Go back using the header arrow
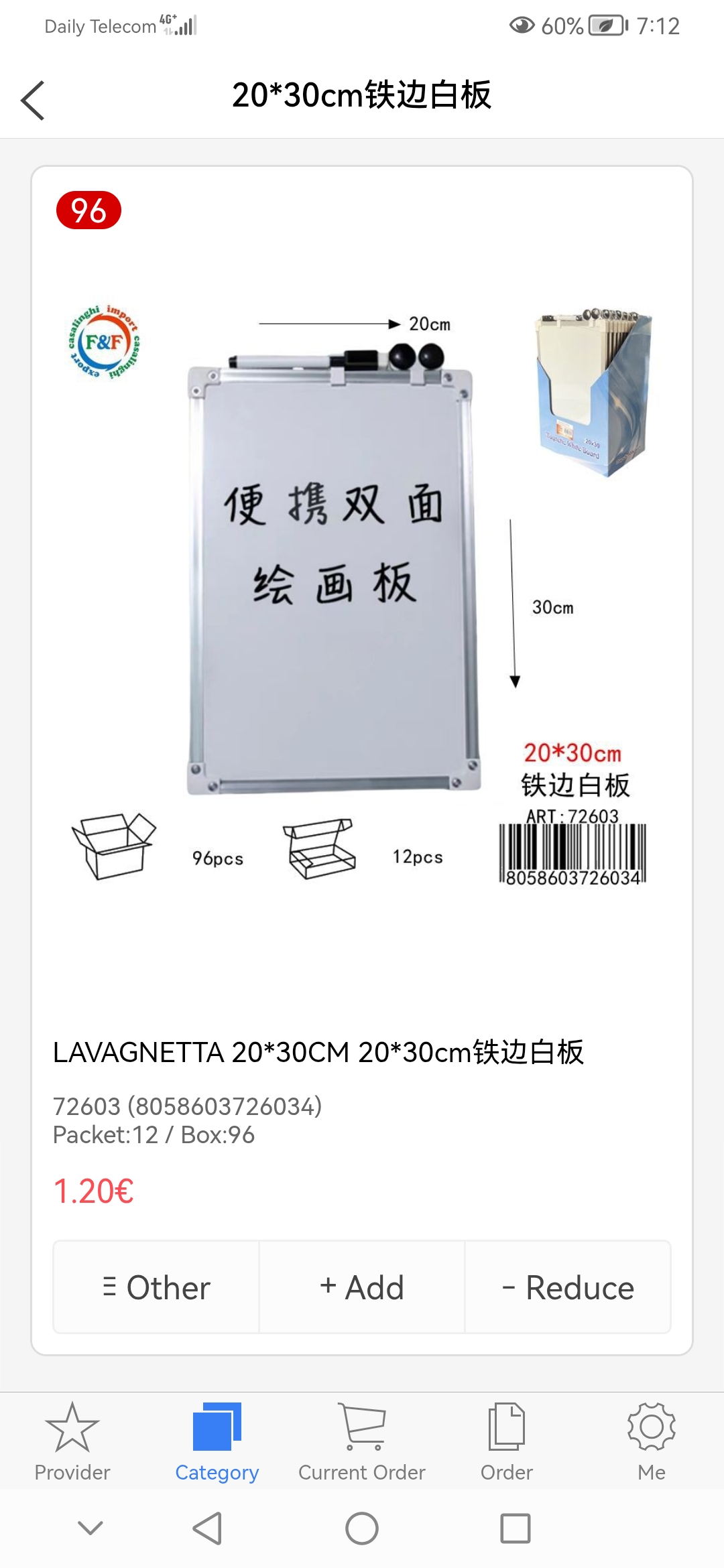This screenshot has width=724, height=1568. coord(33,101)
